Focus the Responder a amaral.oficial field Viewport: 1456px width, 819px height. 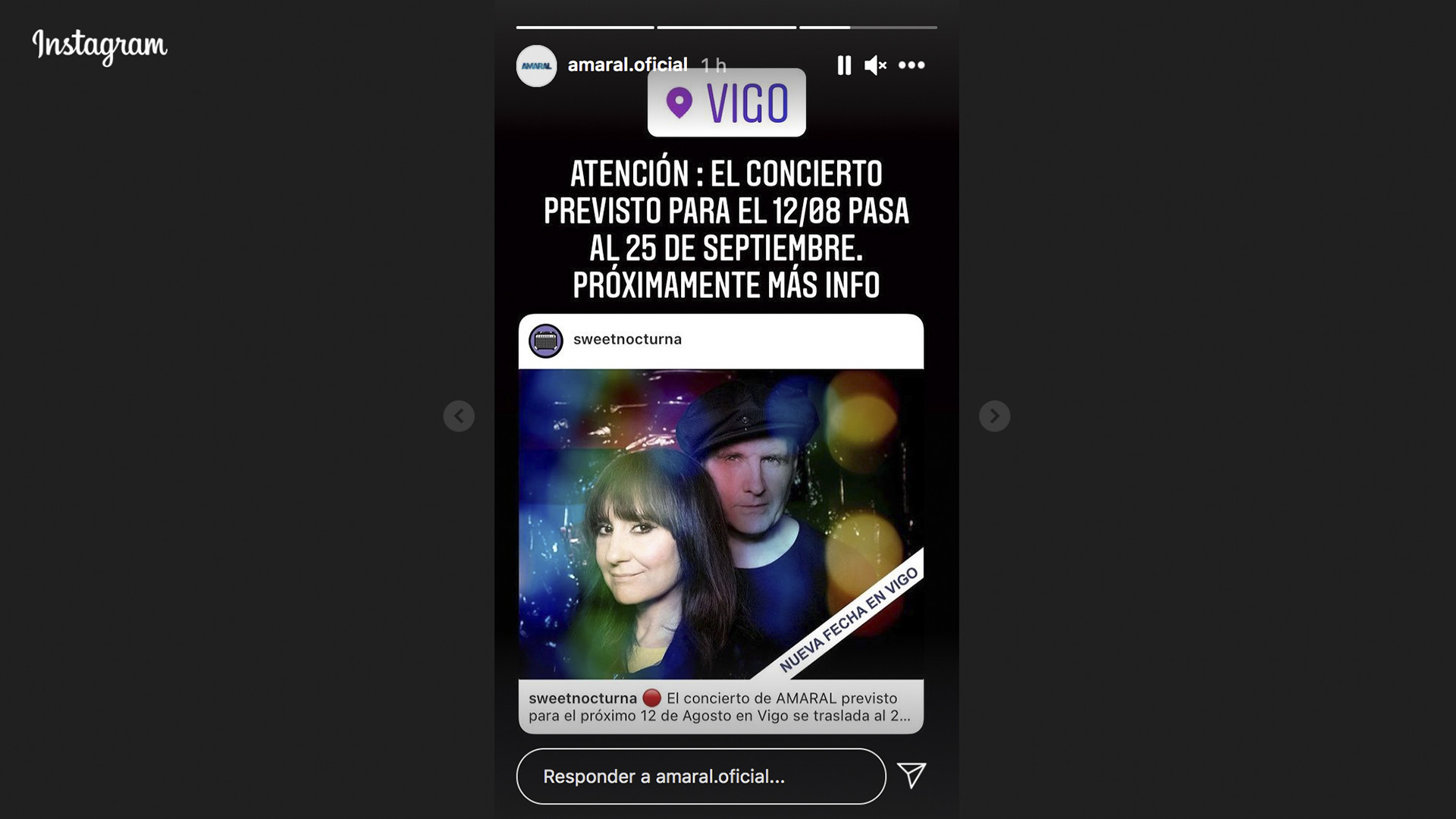701,777
